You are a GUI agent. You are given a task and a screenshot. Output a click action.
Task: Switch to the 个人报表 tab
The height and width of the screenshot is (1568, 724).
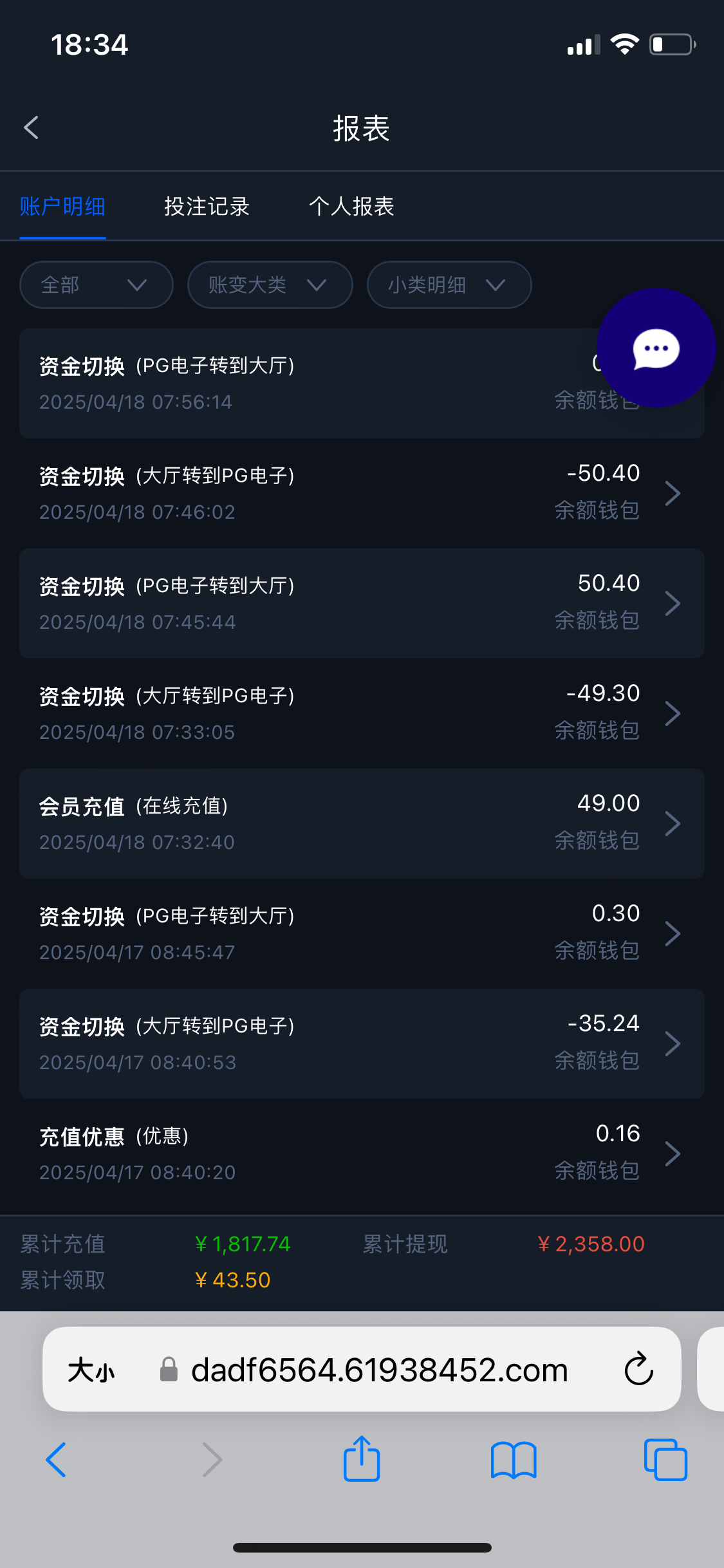351,207
